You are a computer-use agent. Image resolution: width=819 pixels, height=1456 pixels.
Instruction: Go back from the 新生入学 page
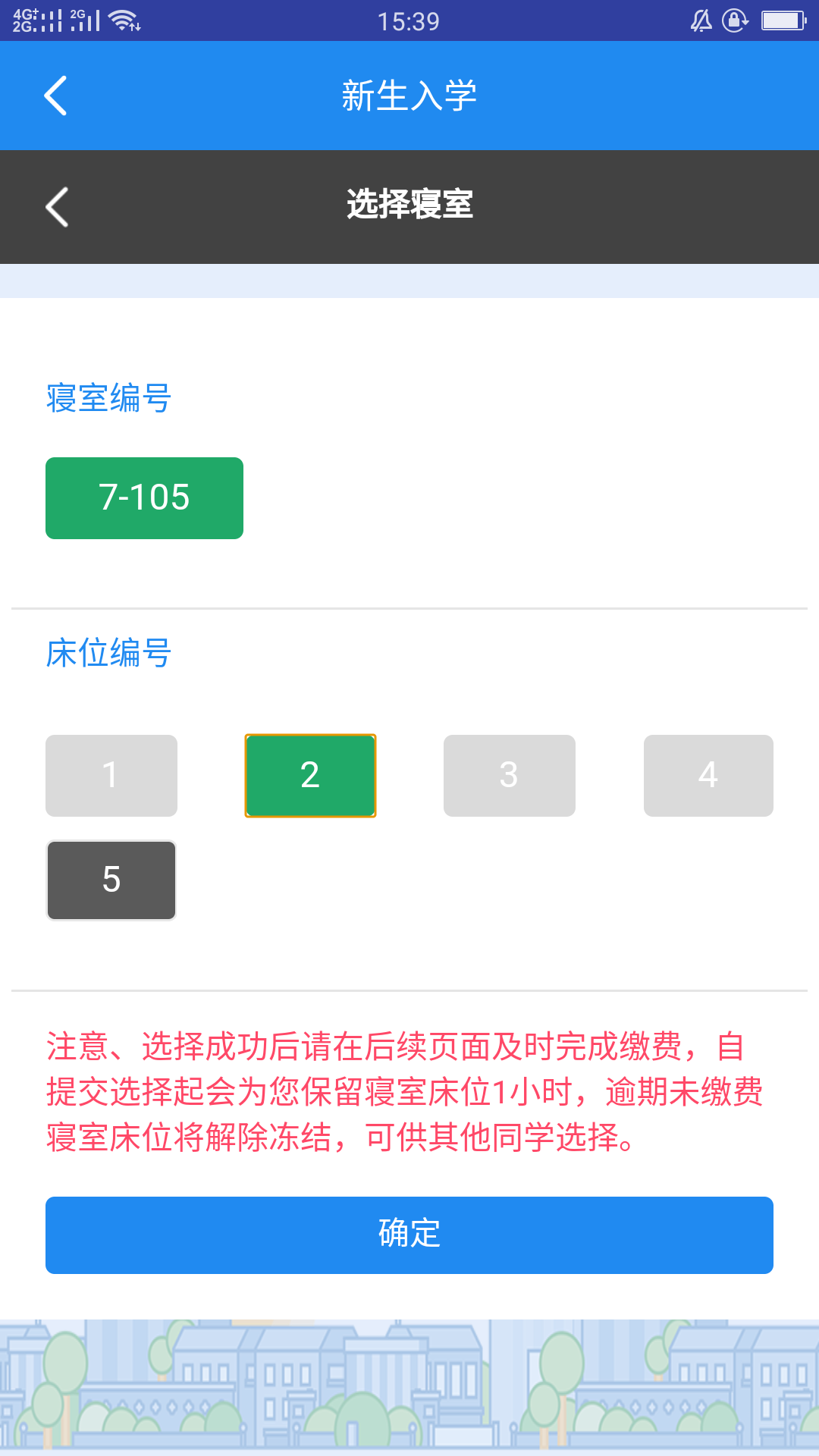click(55, 96)
